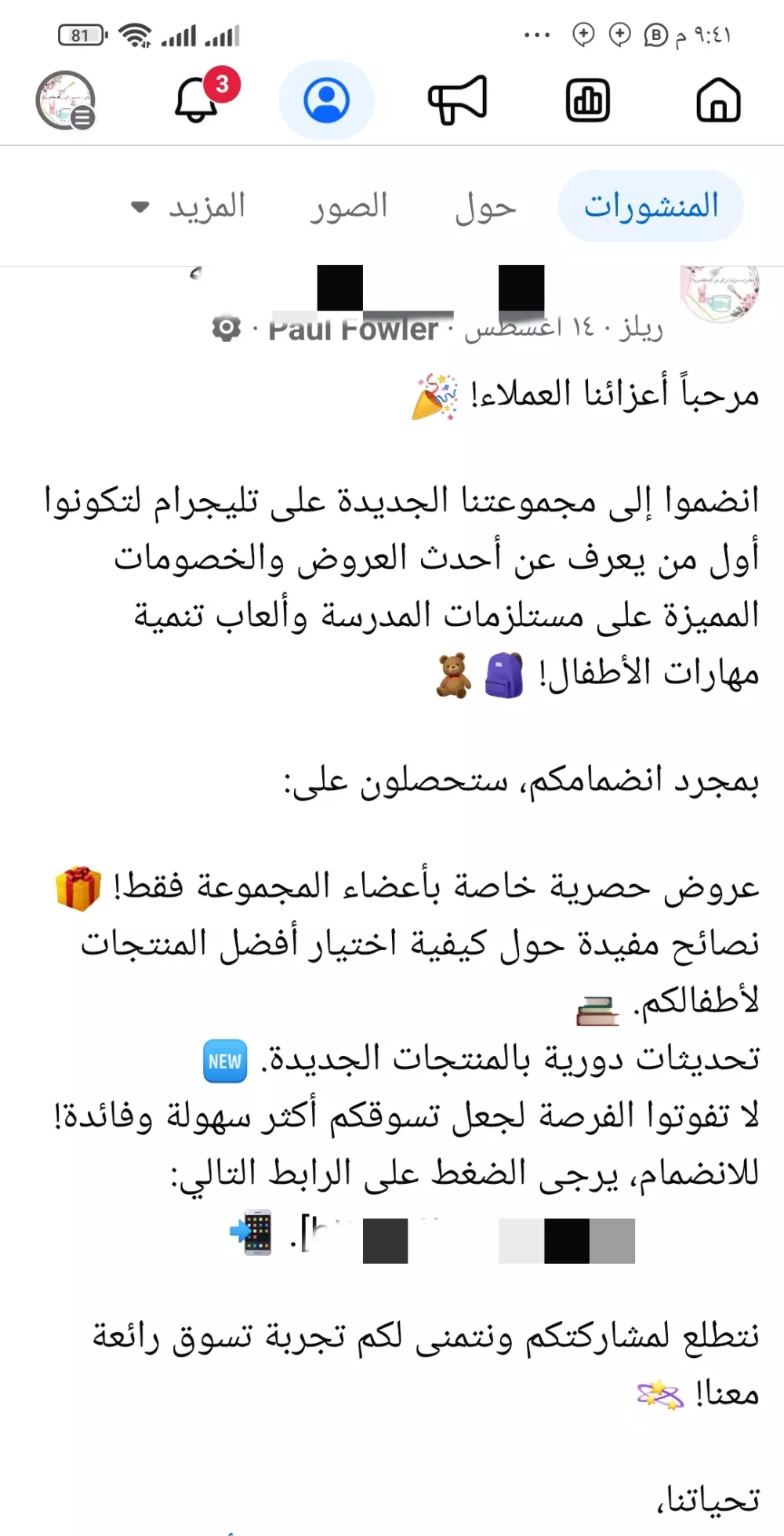Tap the battery indicator showing 81
Screen dimensions: 784x1536
point(76,34)
